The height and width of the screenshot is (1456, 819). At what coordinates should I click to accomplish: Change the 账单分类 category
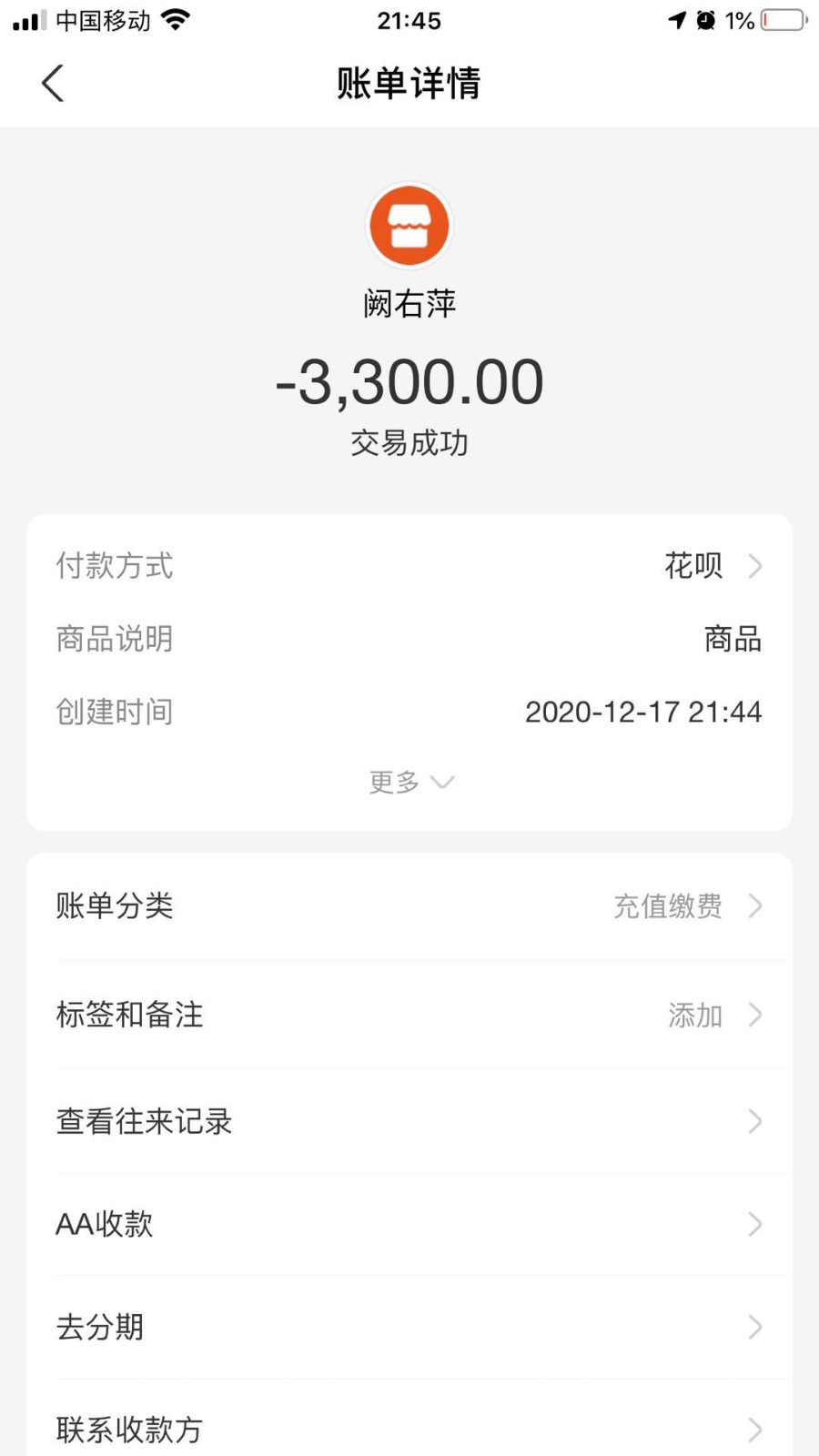409,906
